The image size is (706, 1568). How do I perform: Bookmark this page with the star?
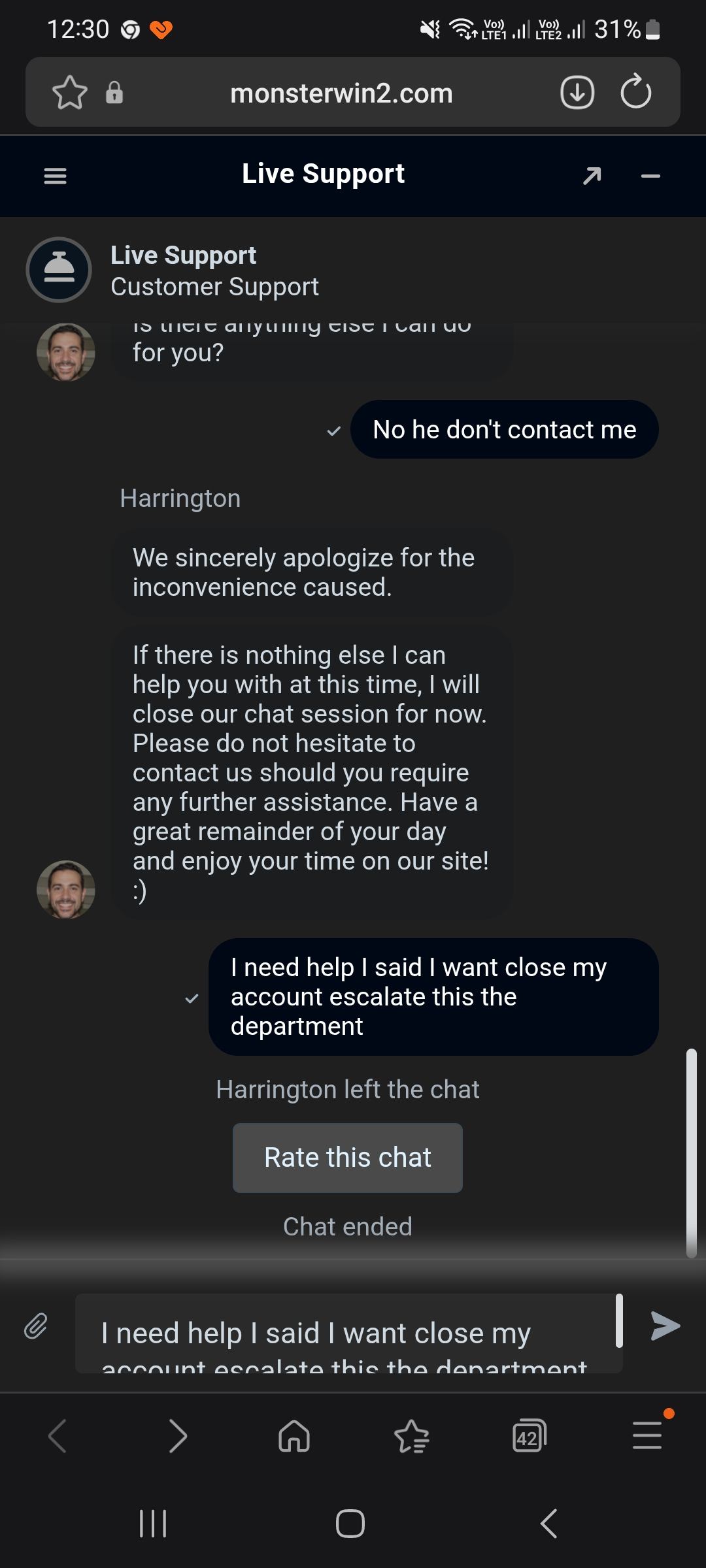pyautogui.click(x=69, y=92)
